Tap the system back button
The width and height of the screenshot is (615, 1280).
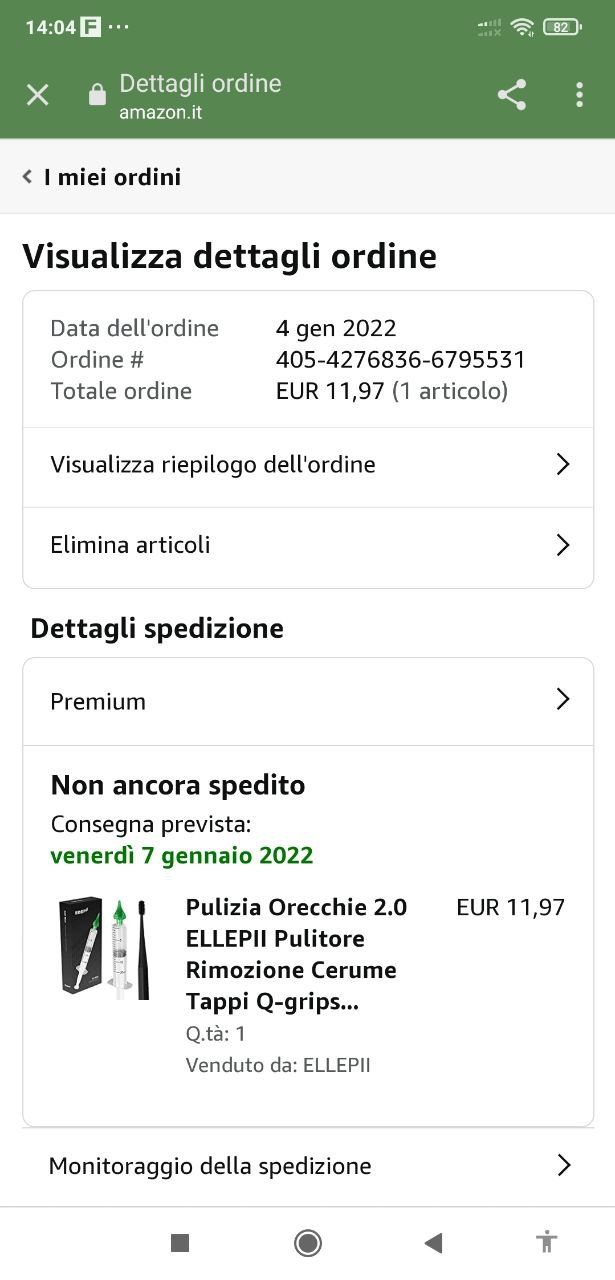pos(433,1243)
